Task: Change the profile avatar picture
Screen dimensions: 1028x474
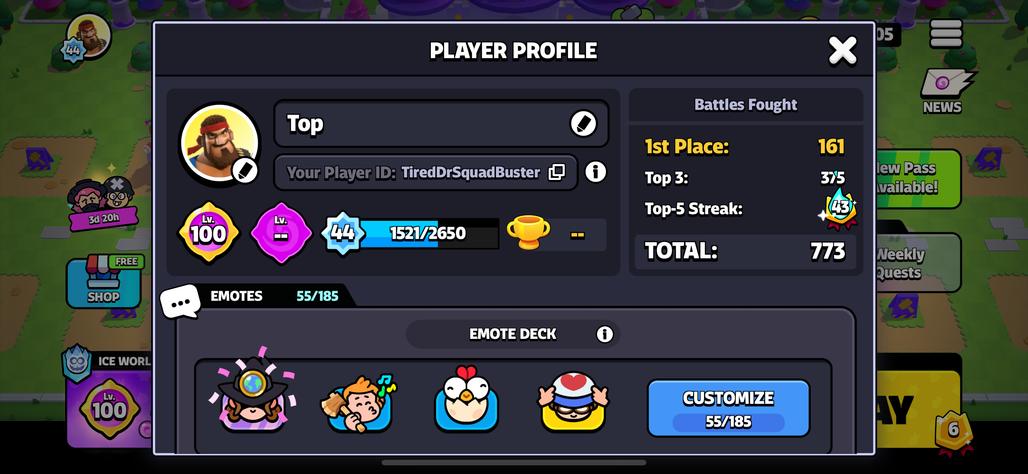Action: [x=244, y=171]
